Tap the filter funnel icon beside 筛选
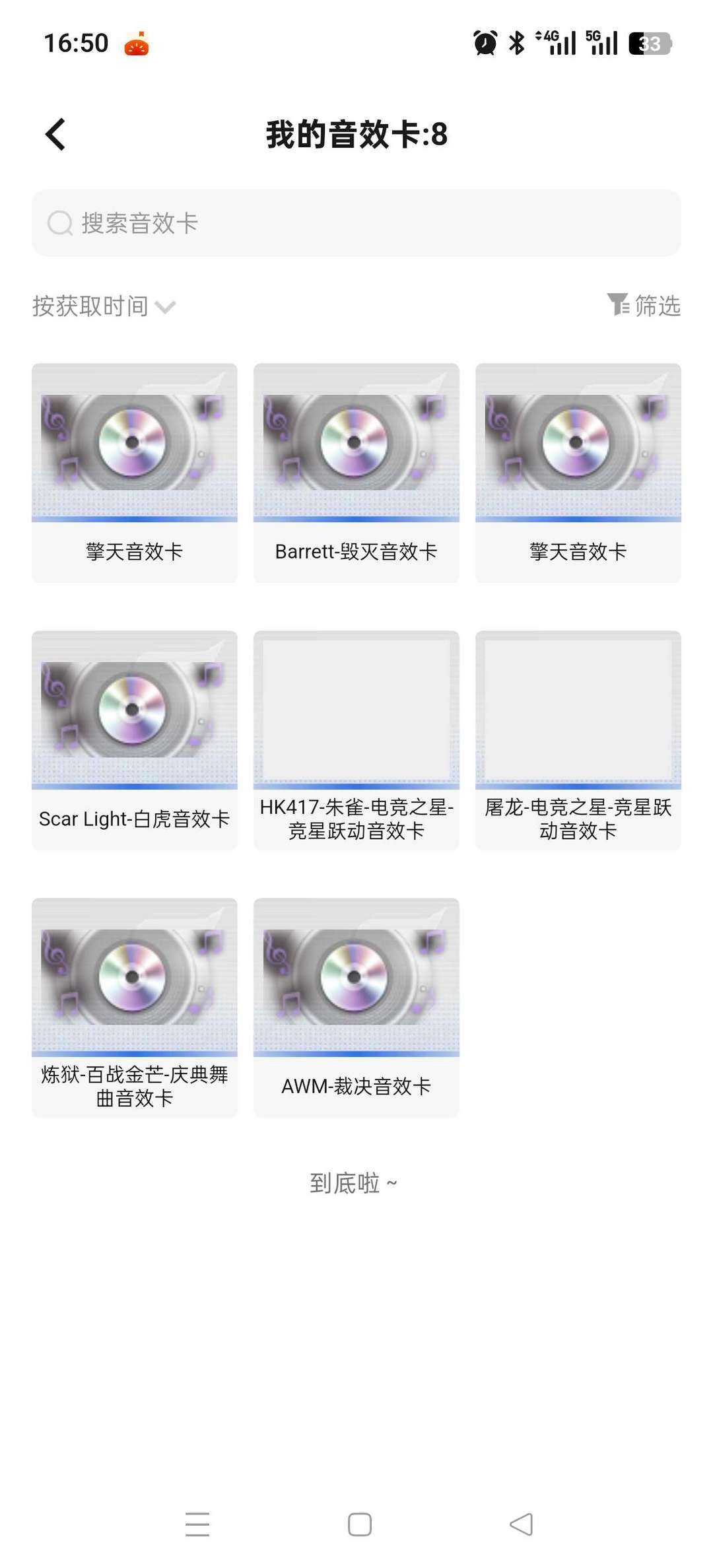This screenshot has height=1568, width=713. (x=618, y=306)
